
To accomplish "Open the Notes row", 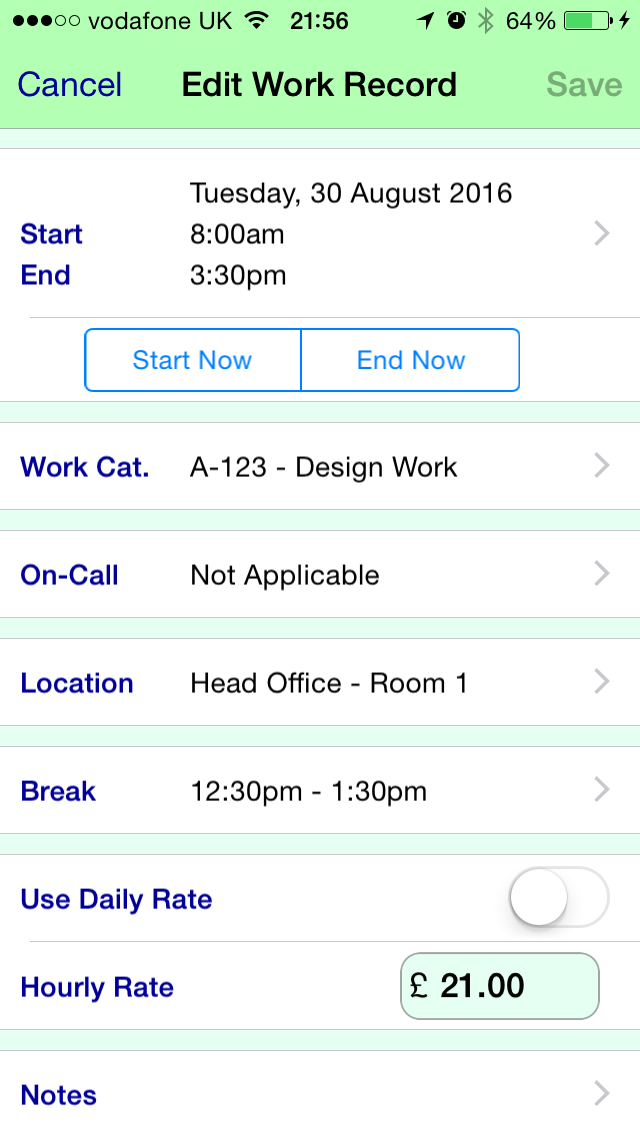I will 320,1093.
